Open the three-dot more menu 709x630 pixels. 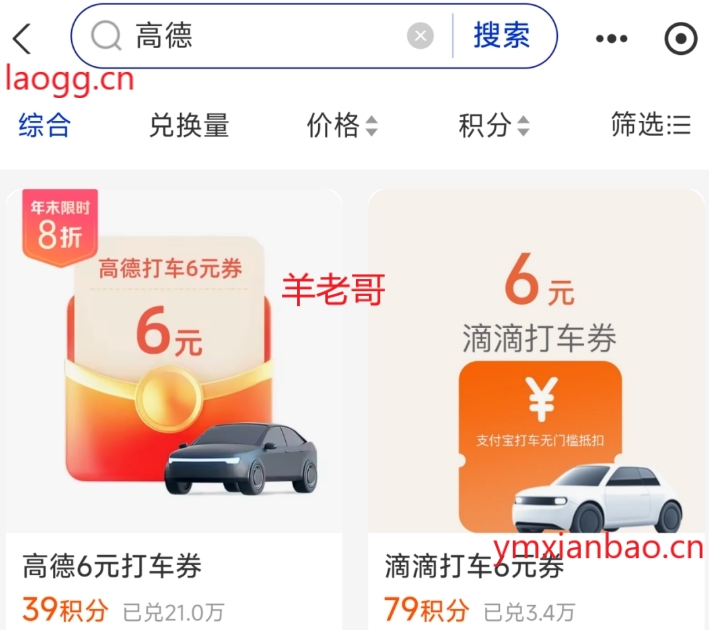pos(611,39)
